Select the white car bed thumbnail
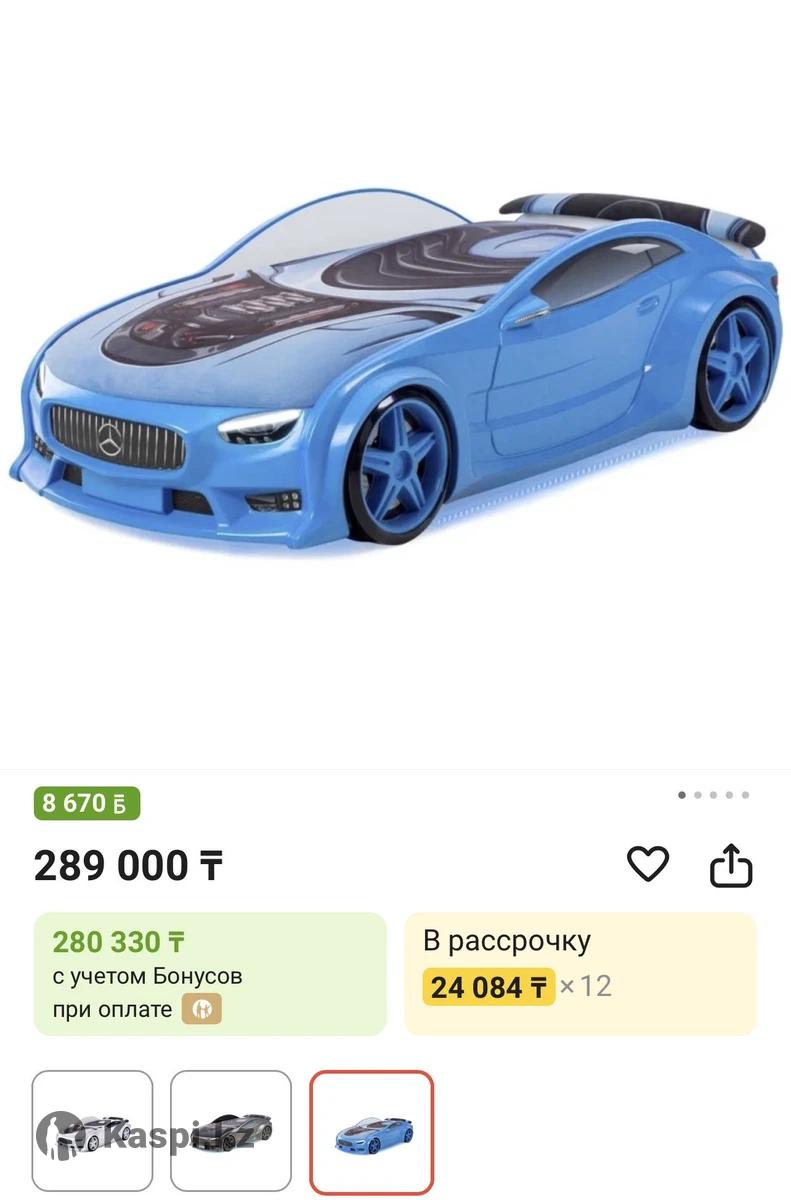Screen dimensions: 791x1200 (93, 1131)
